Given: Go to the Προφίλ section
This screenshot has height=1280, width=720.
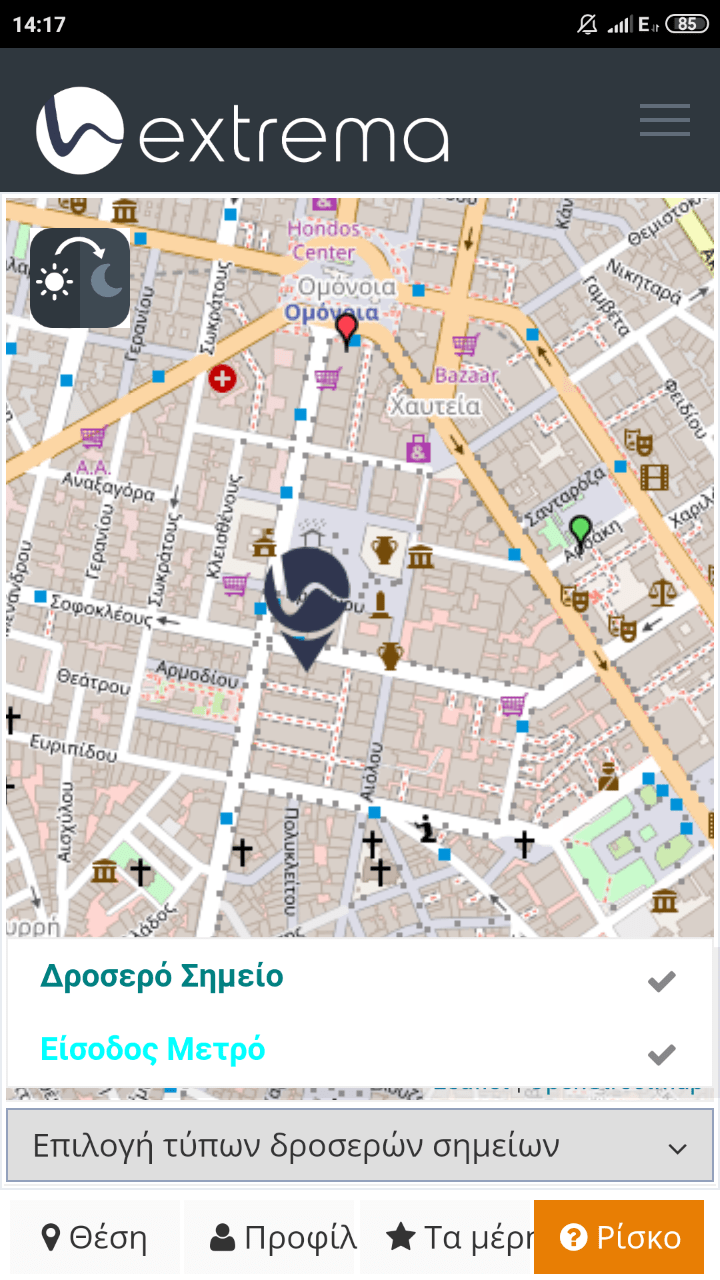Looking at the screenshot, I should [x=269, y=1238].
